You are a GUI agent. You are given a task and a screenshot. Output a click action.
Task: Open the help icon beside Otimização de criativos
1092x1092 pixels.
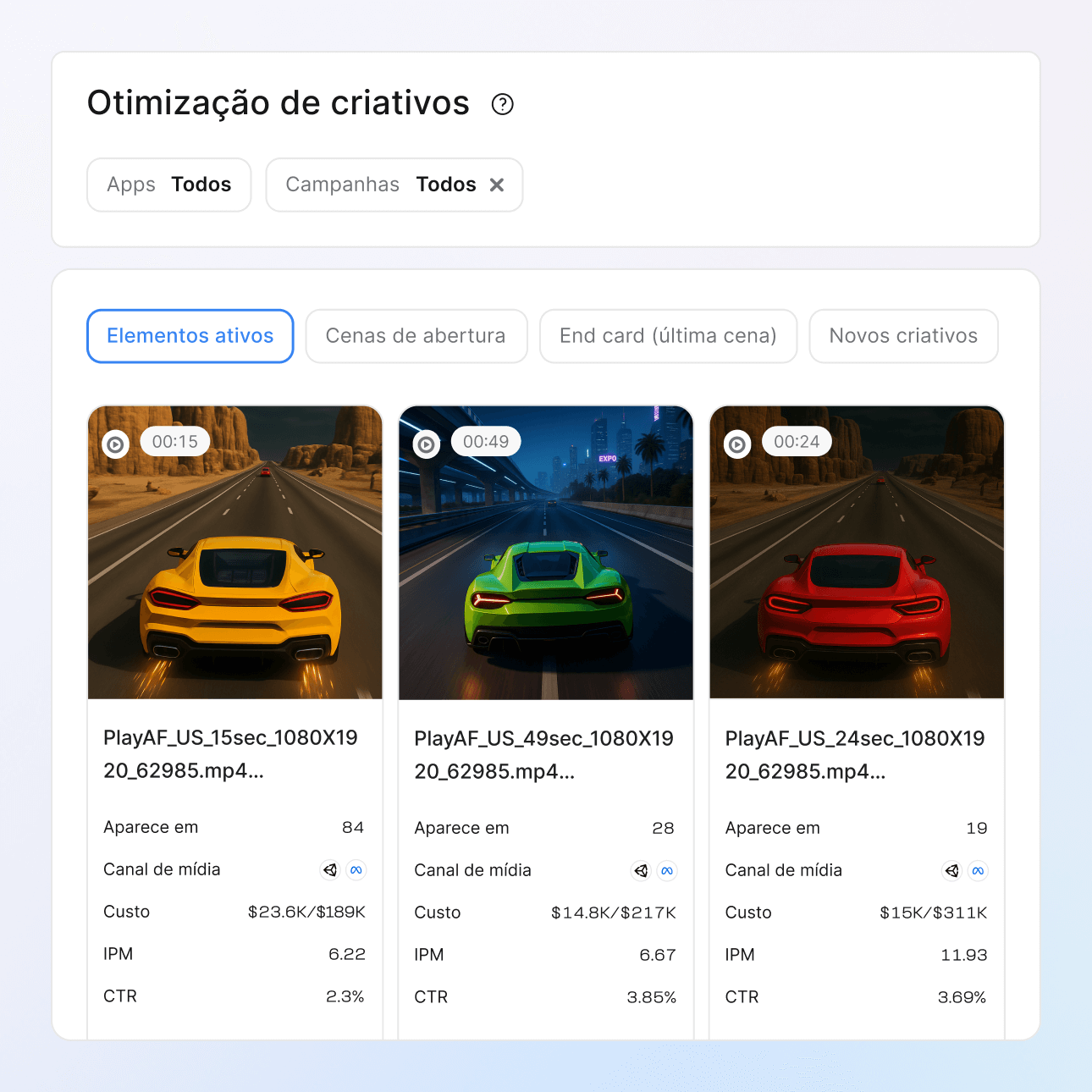coord(503,104)
